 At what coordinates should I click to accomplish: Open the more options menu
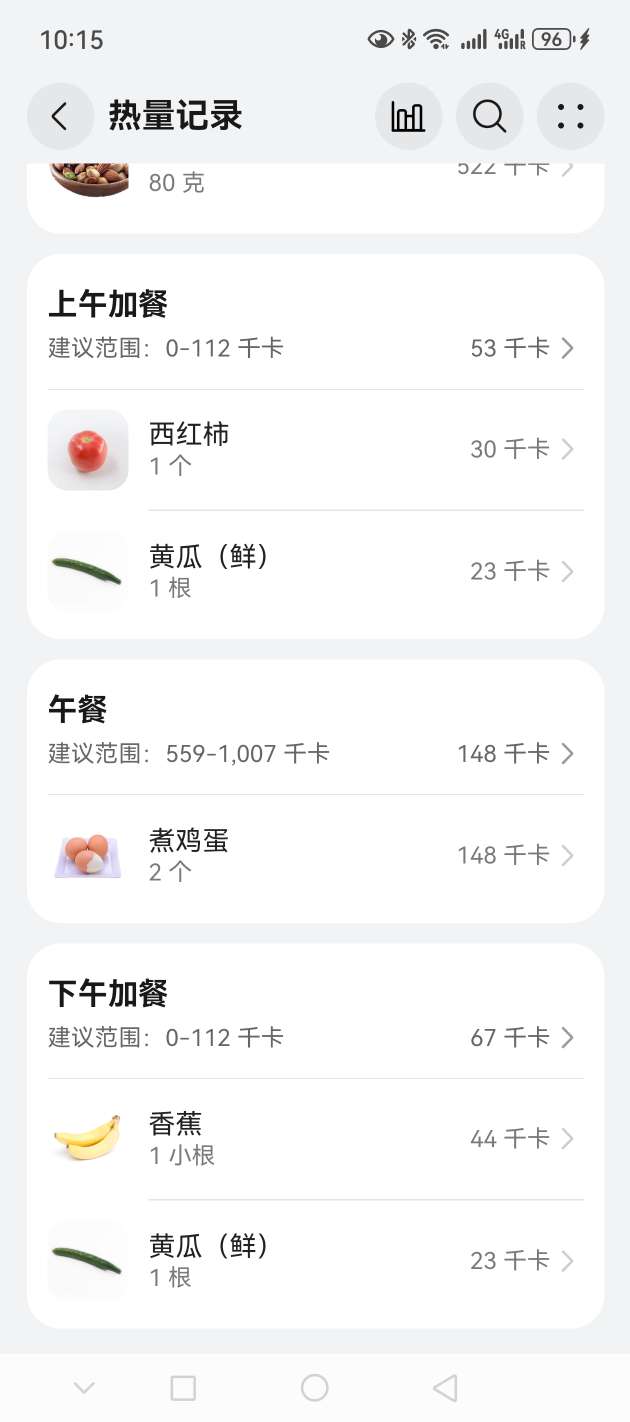pyautogui.click(x=570, y=117)
